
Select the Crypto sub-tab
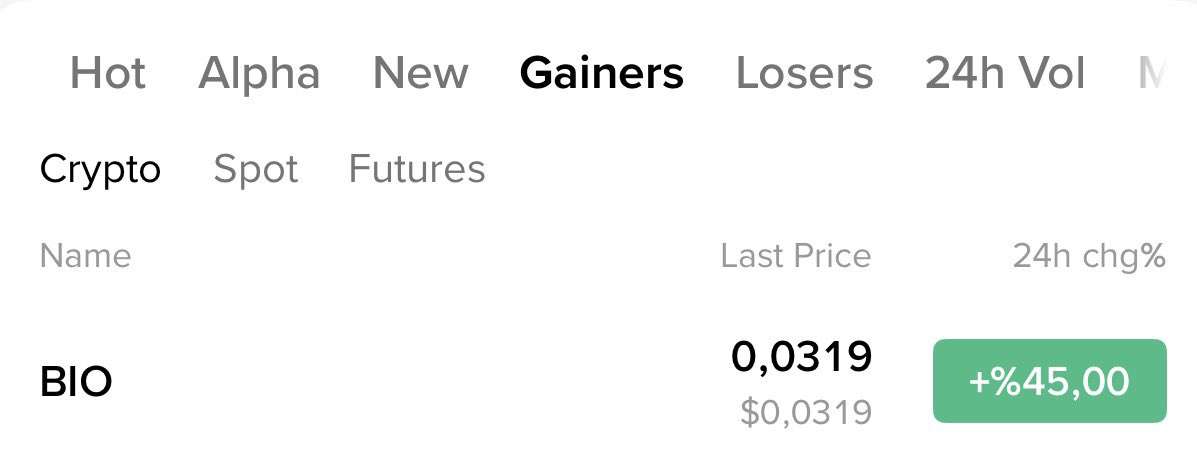pos(100,169)
